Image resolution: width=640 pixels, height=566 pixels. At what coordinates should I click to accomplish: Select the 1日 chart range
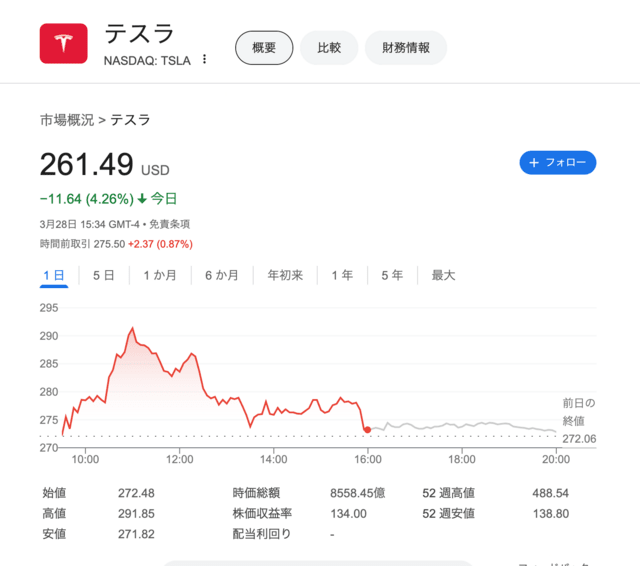click(54, 275)
